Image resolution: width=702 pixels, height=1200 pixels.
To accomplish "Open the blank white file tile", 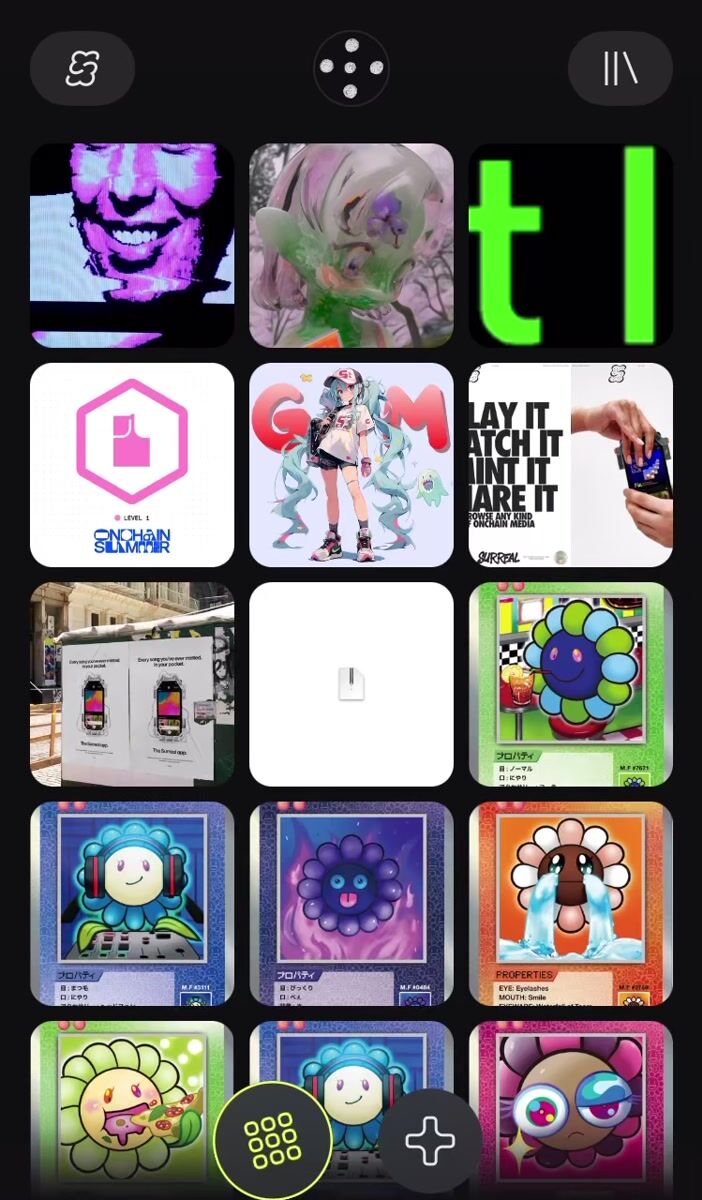I will tap(351, 684).
